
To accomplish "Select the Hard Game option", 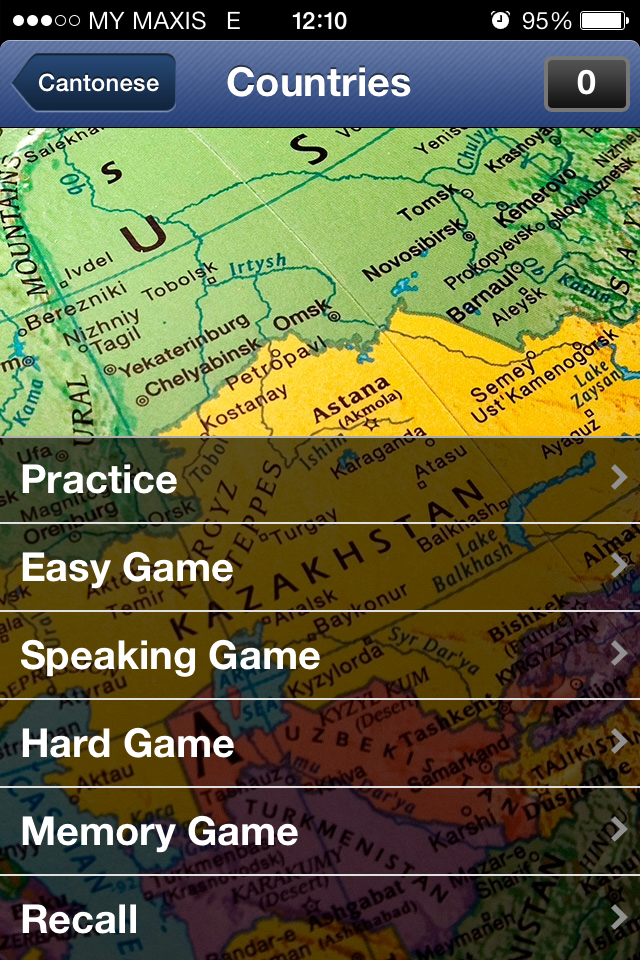I will (x=320, y=744).
